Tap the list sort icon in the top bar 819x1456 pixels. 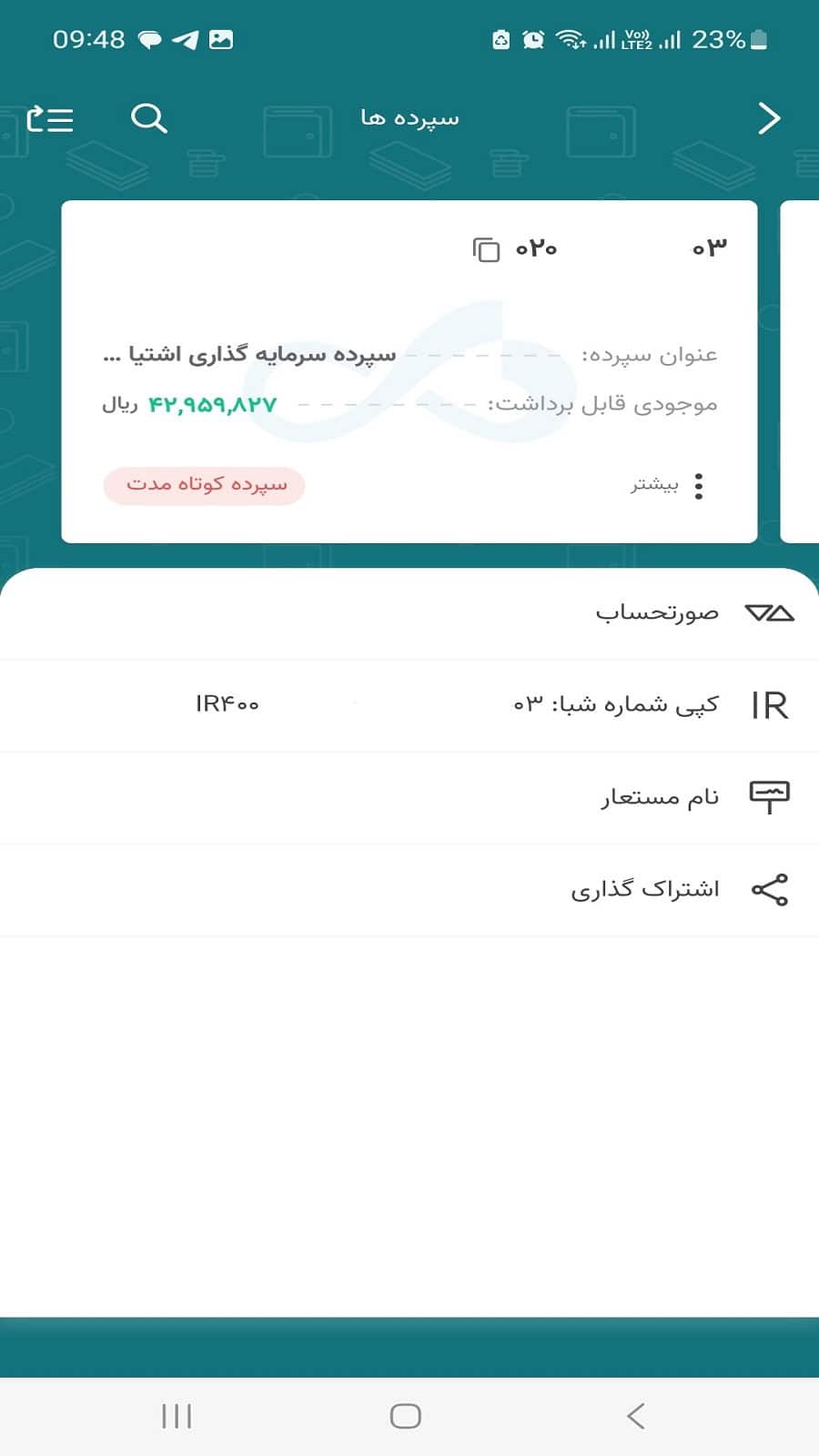tap(51, 118)
